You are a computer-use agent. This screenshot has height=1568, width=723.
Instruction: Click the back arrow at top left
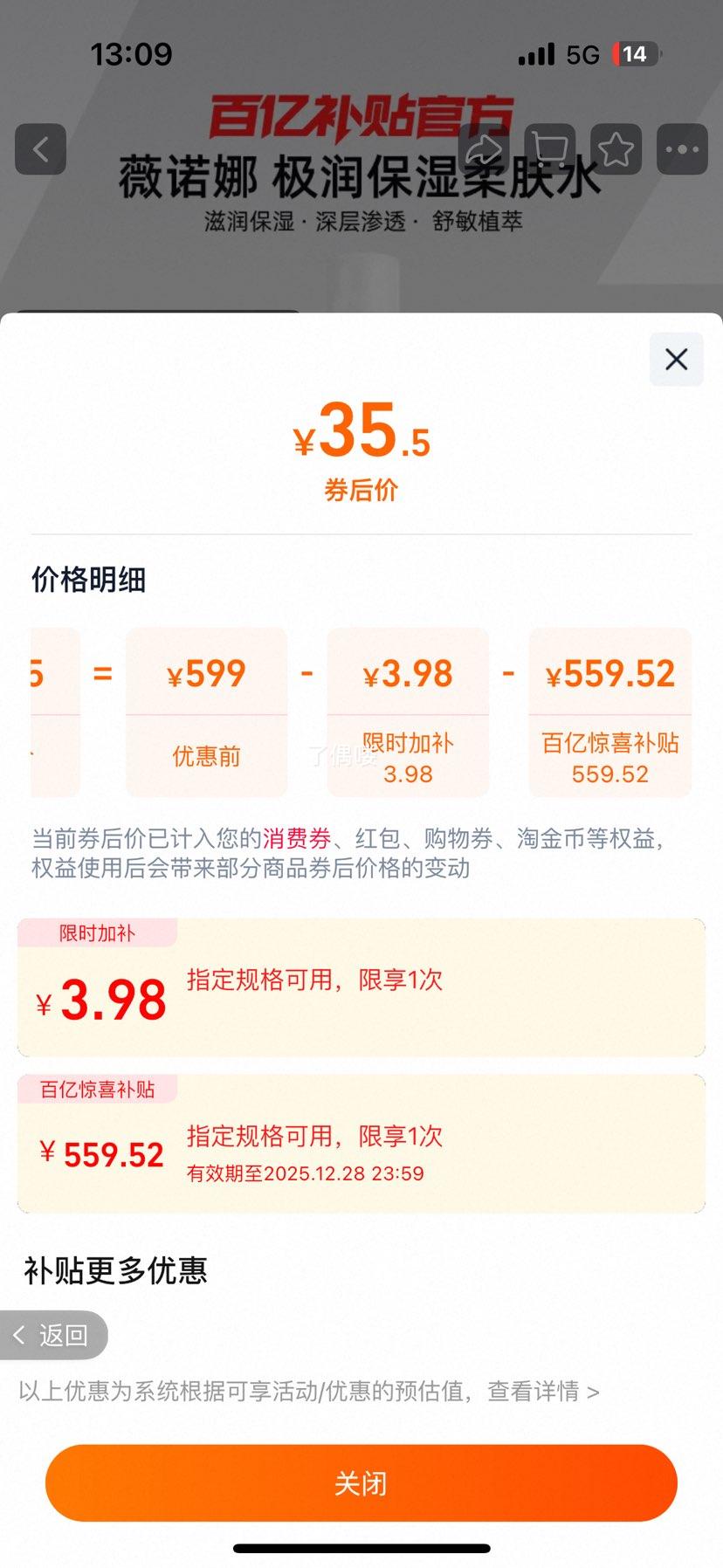tap(40, 149)
